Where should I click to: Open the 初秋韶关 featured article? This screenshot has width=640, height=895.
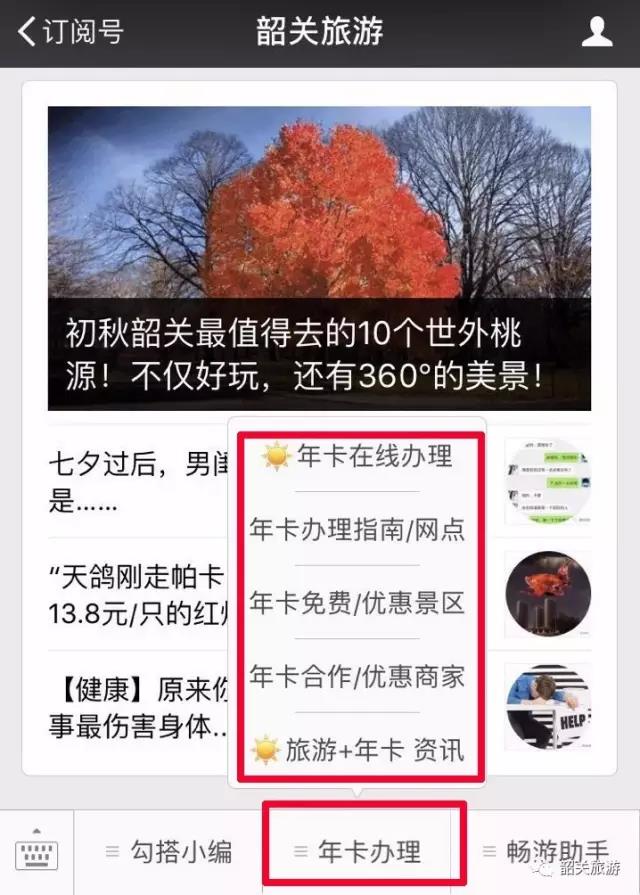(x=319, y=258)
